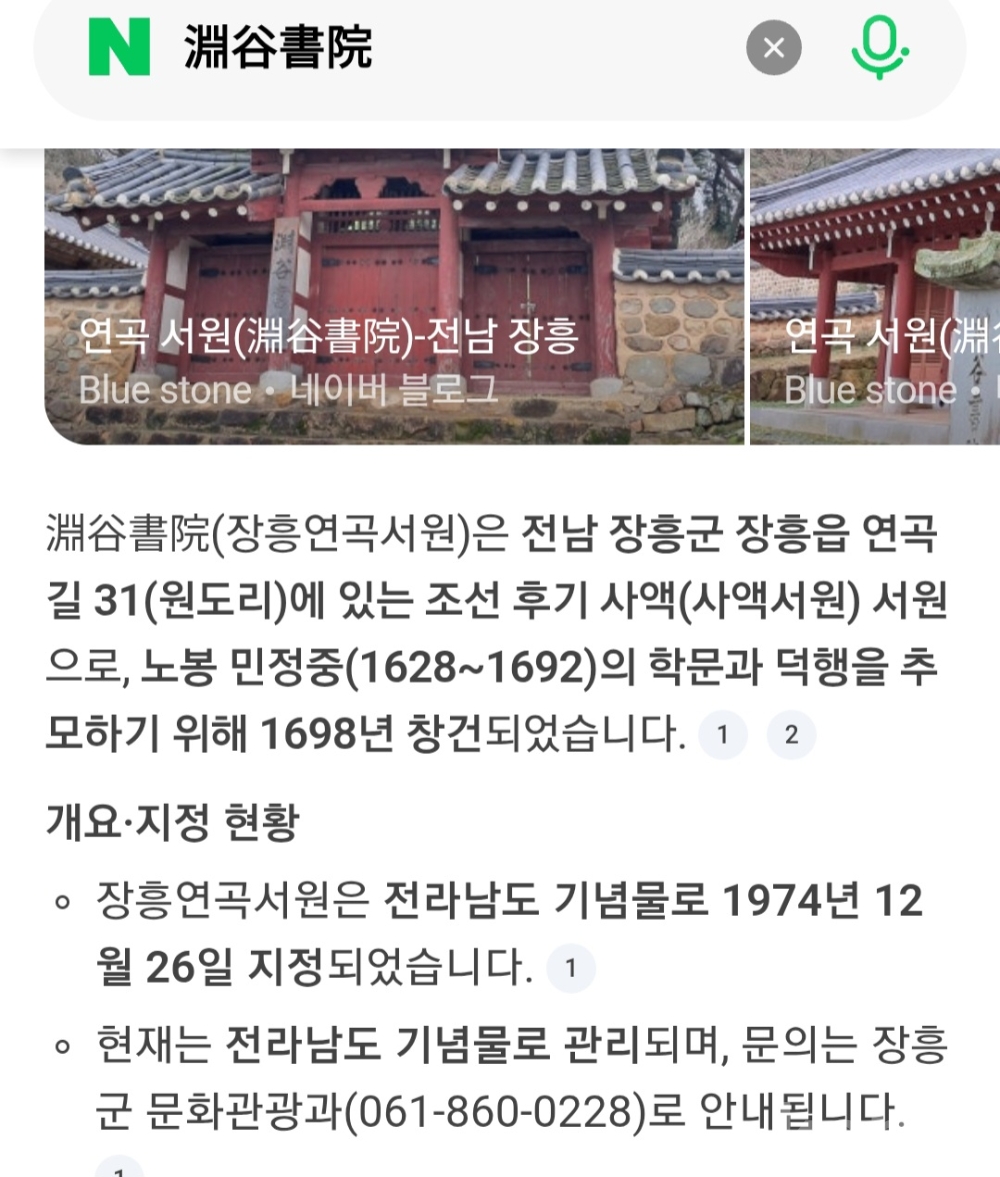Open the partially visible second 연곡 서원 image card
The image size is (1000, 1177).
point(875,296)
